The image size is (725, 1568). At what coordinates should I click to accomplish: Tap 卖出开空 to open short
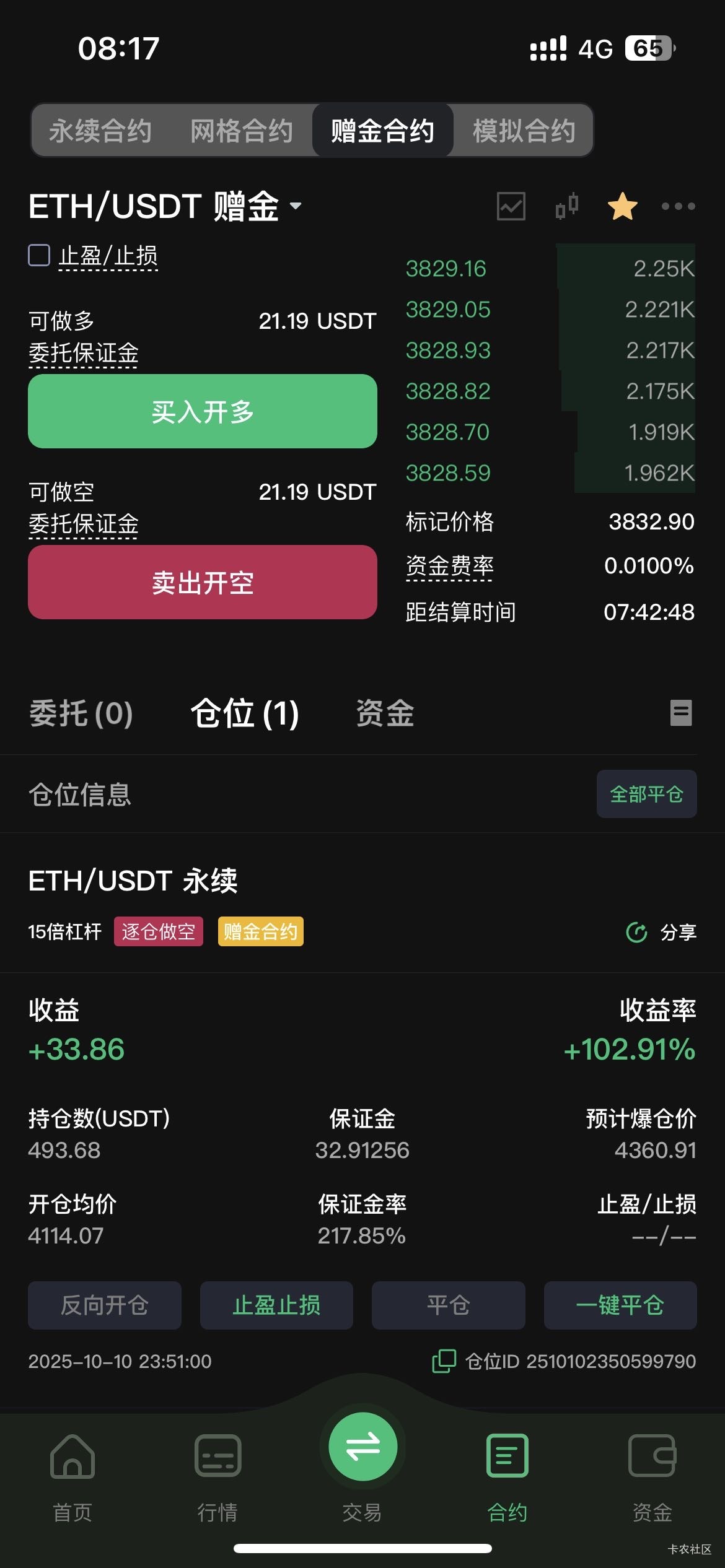[203, 582]
